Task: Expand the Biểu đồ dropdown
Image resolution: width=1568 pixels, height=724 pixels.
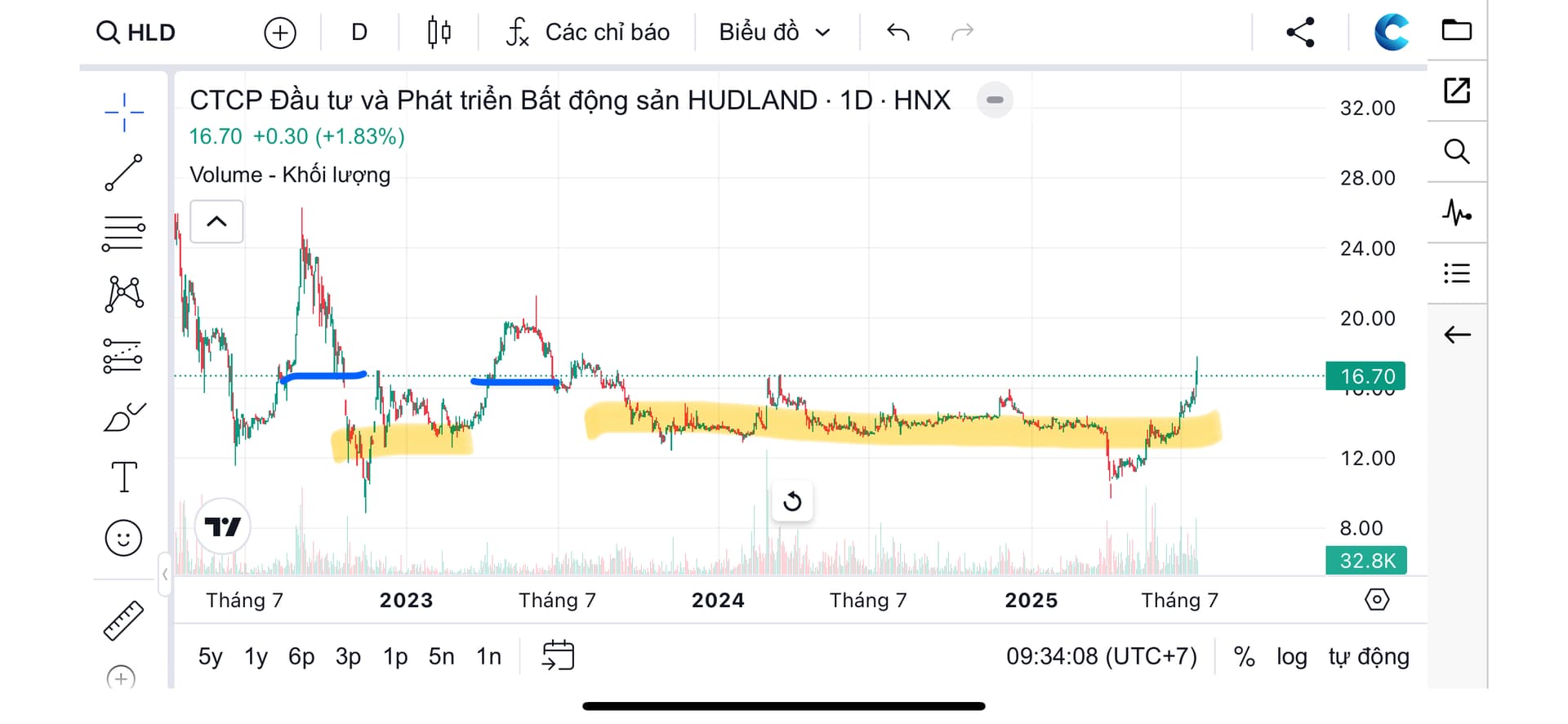Action: pos(774,33)
